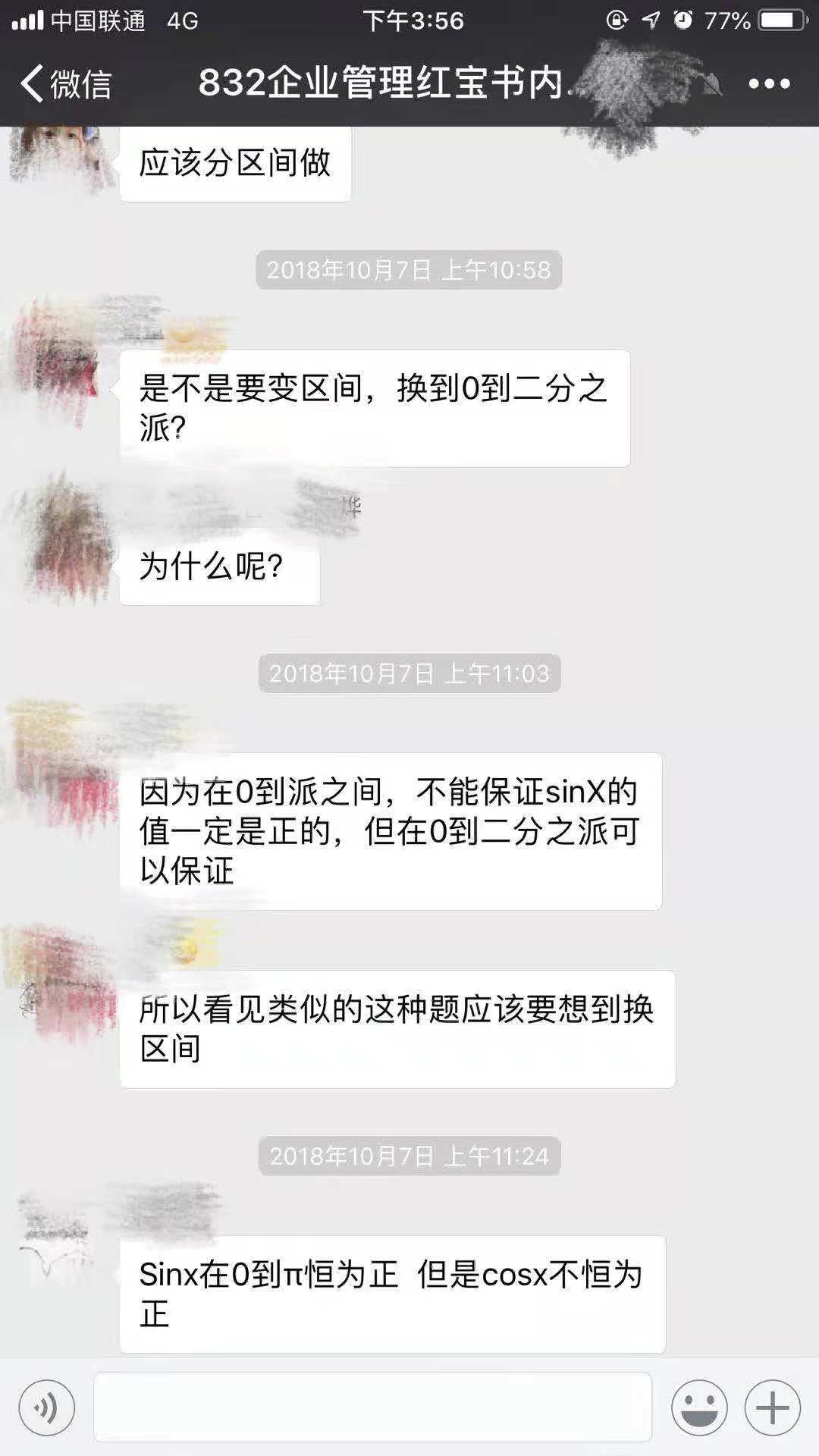Screen dimensions: 819x1456
Task: Go back to the 微信 chat list
Action: (67, 83)
